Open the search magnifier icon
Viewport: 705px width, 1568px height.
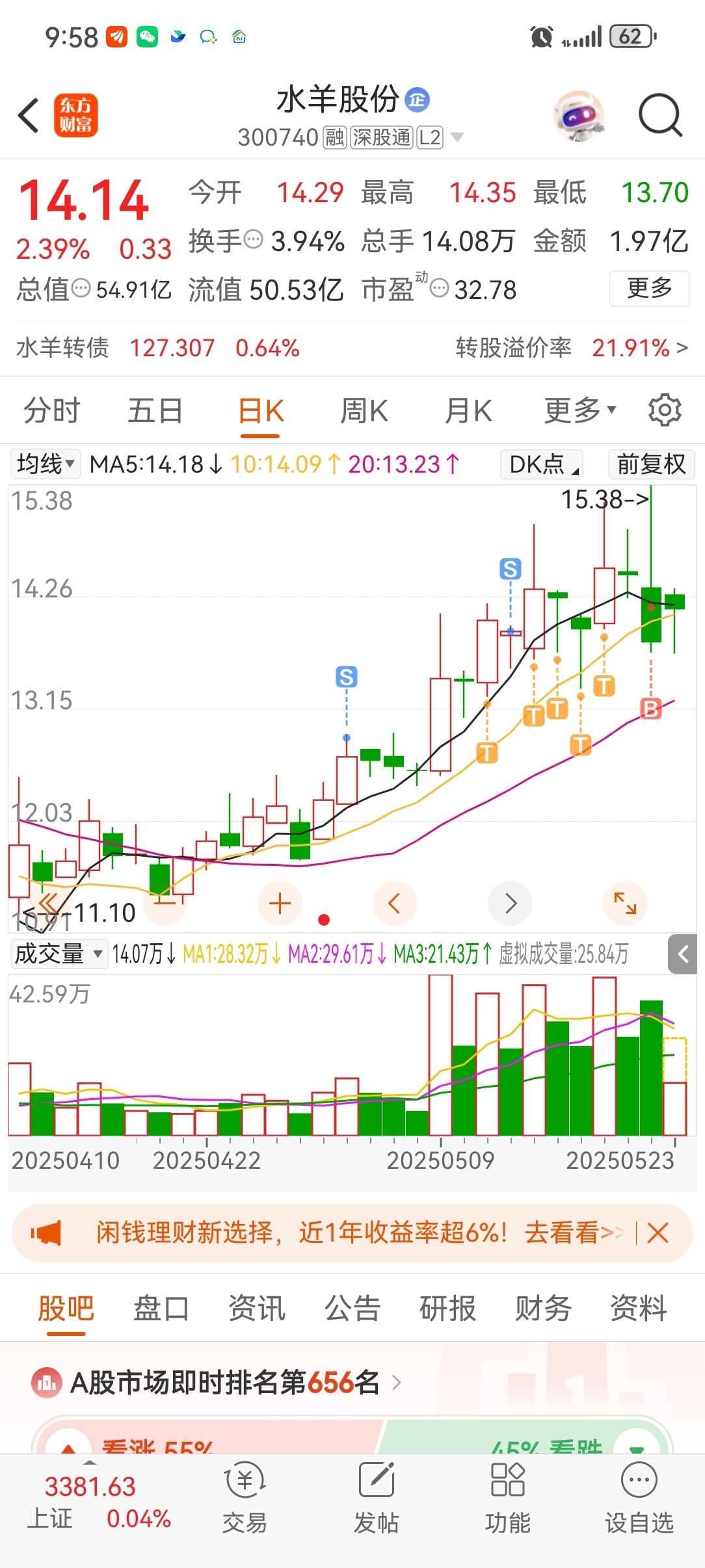click(x=660, y=116)
